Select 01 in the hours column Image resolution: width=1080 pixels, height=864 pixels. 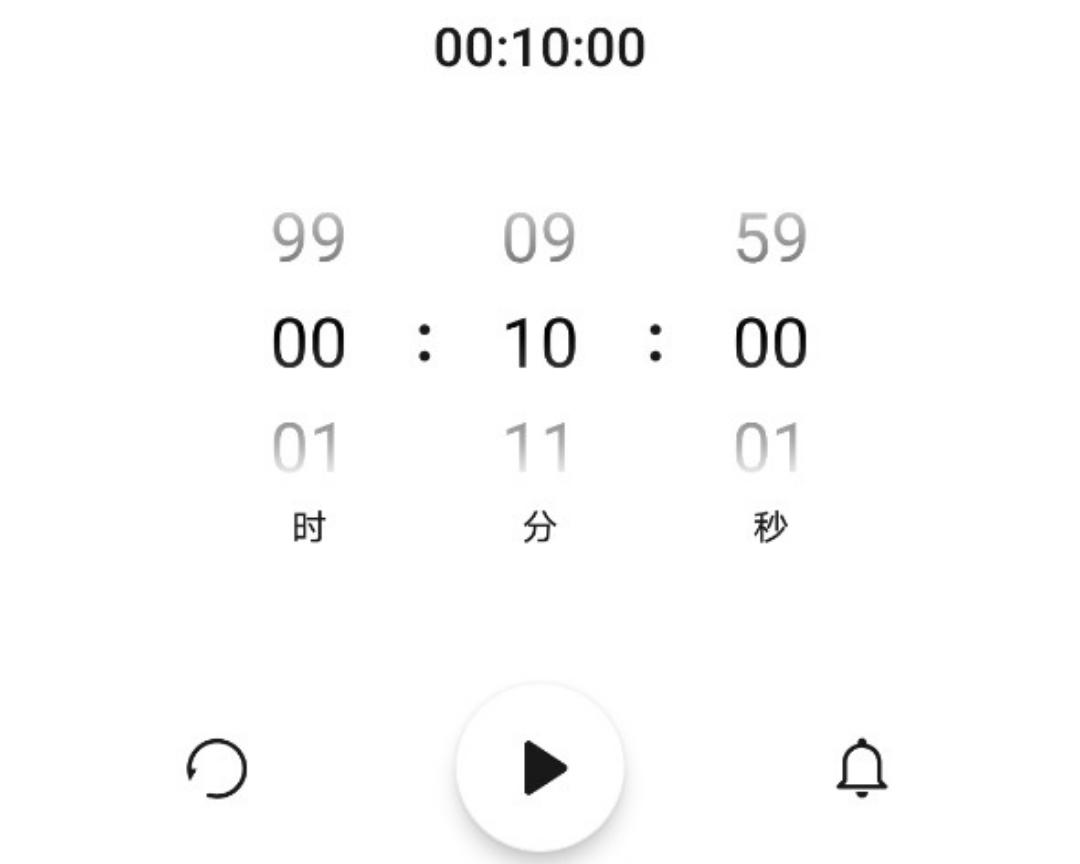(309, 447)
